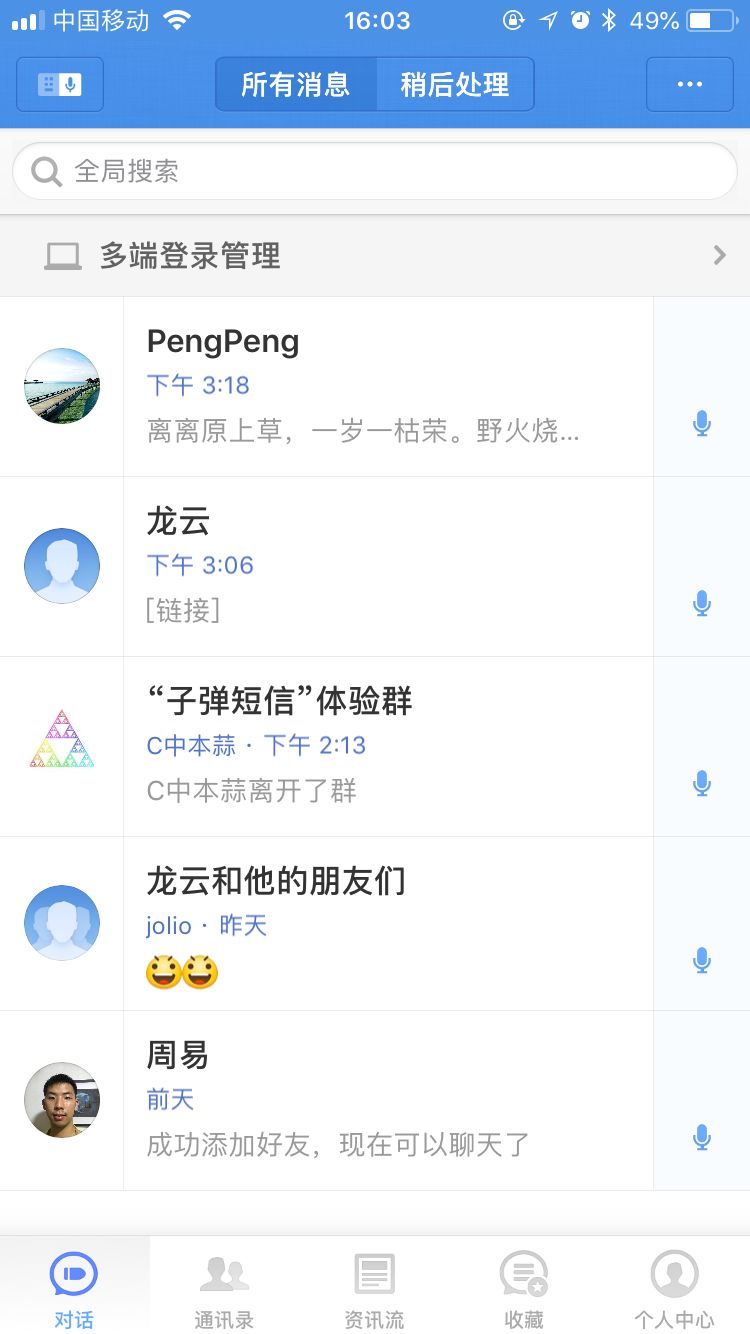
Task: Open the three-dot more options menu
Action: pos(688,84)
